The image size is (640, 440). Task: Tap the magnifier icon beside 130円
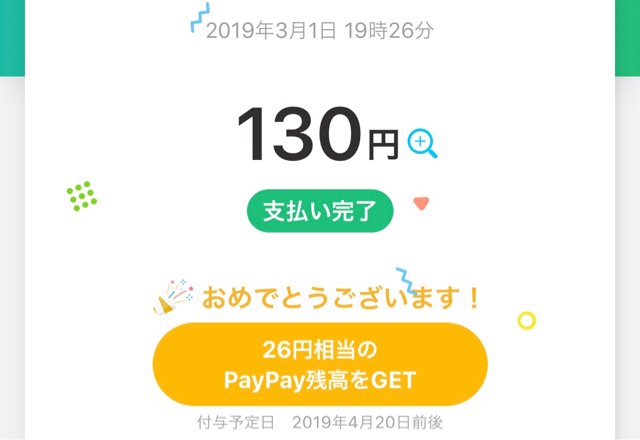tap(422, 145)
